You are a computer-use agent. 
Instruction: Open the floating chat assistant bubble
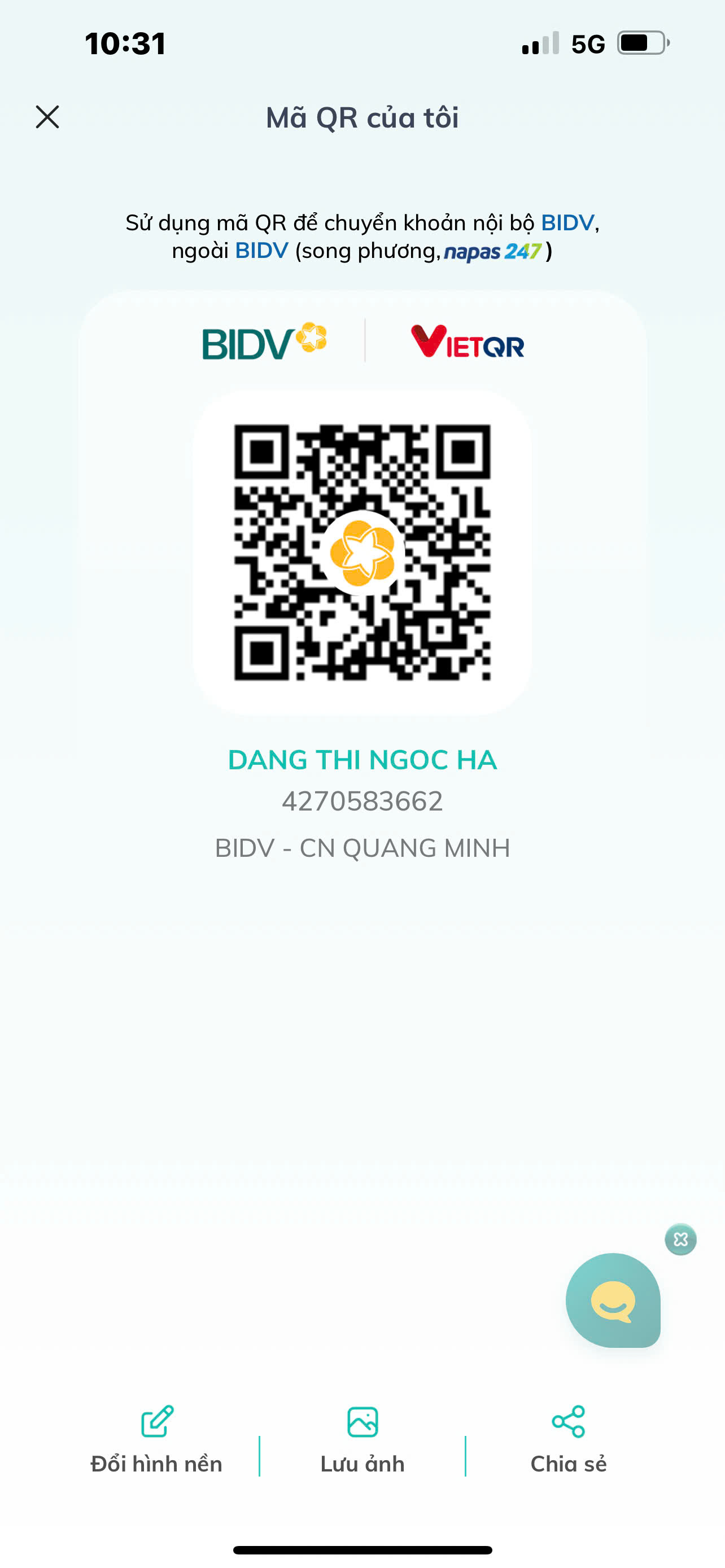[613, 1301]
